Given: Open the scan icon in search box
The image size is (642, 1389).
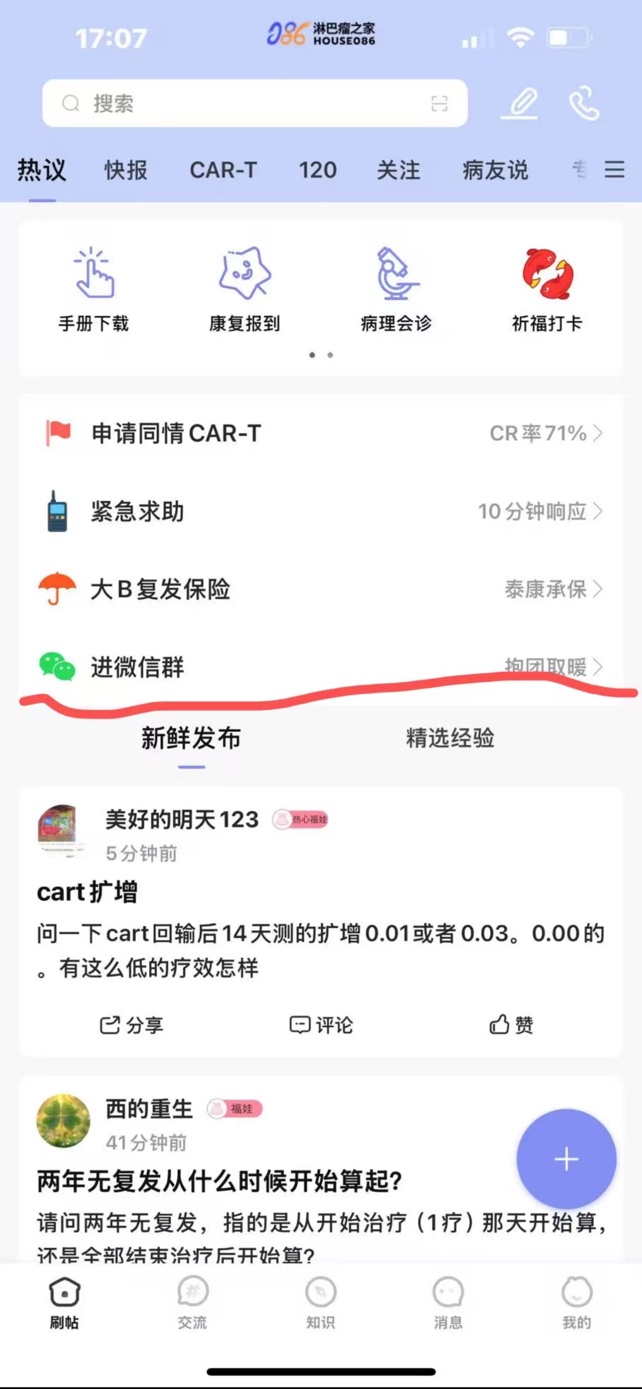Looking at the screenshot, I should click(x=439, y=103).
